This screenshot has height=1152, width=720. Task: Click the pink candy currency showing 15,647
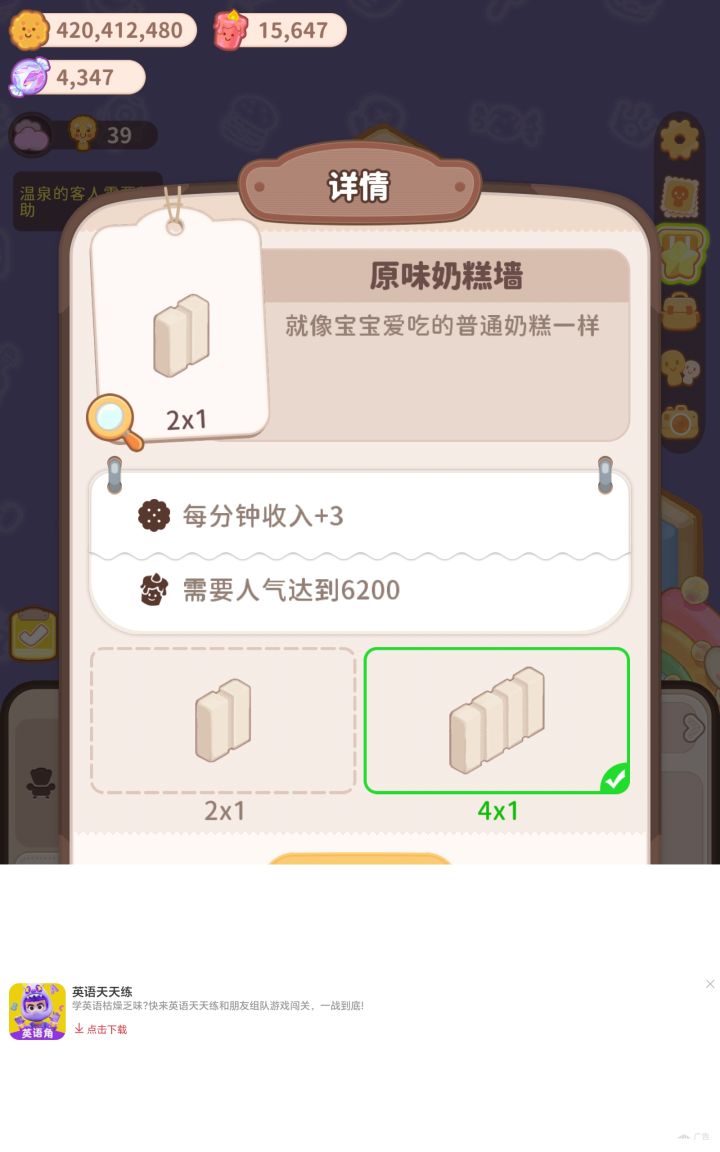(280, 30)
